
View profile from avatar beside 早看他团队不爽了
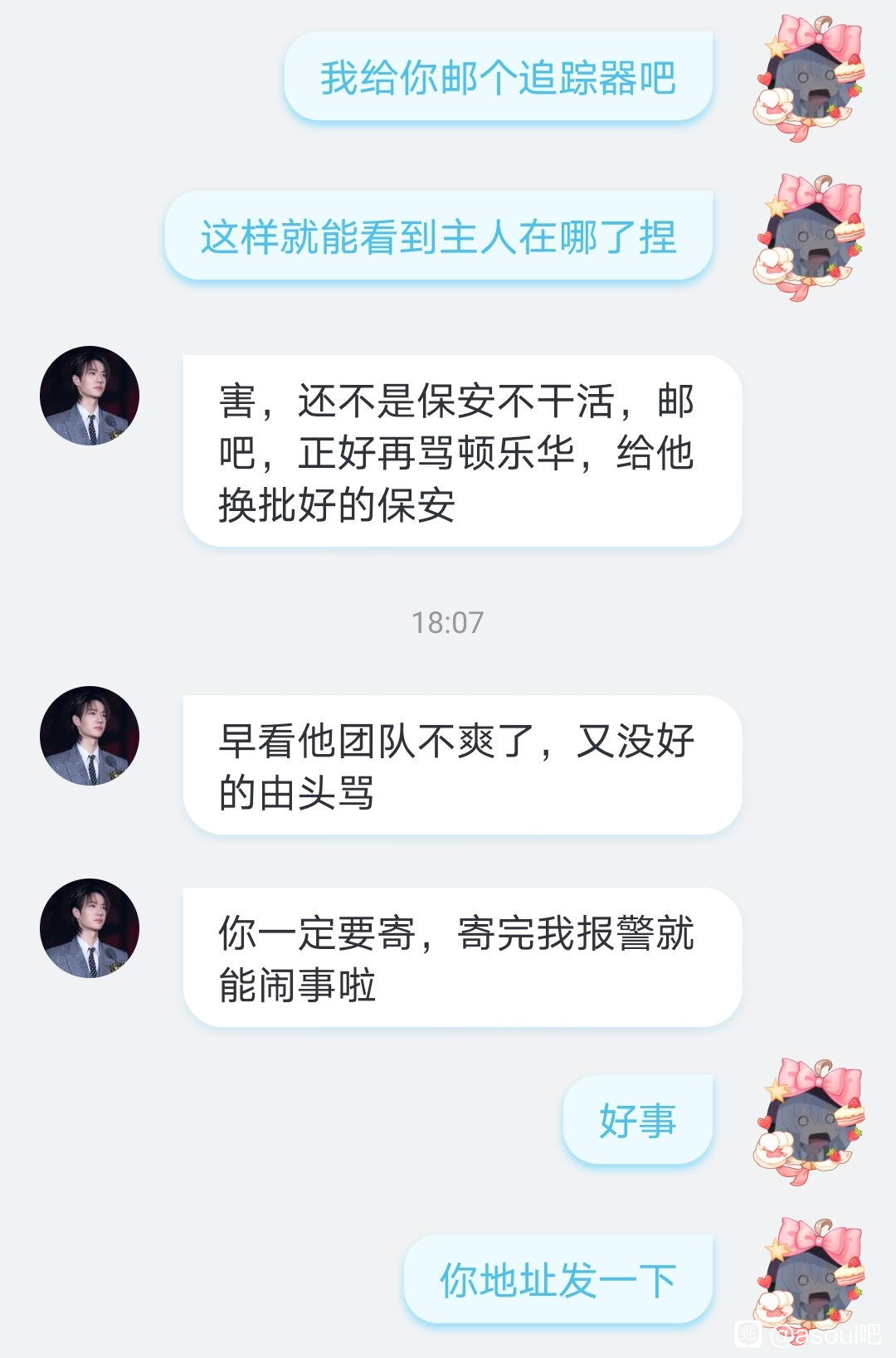pyautogui.click(x=90, y=736)
